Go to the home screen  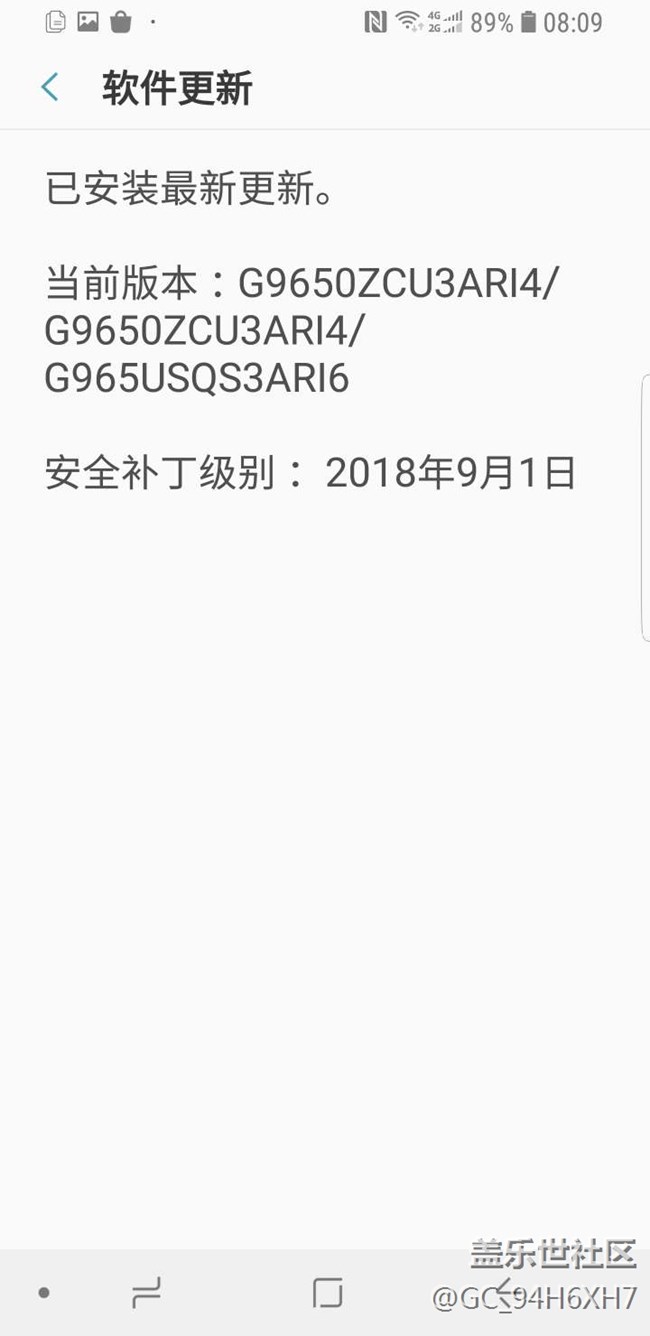click(x=327, y=1293)
